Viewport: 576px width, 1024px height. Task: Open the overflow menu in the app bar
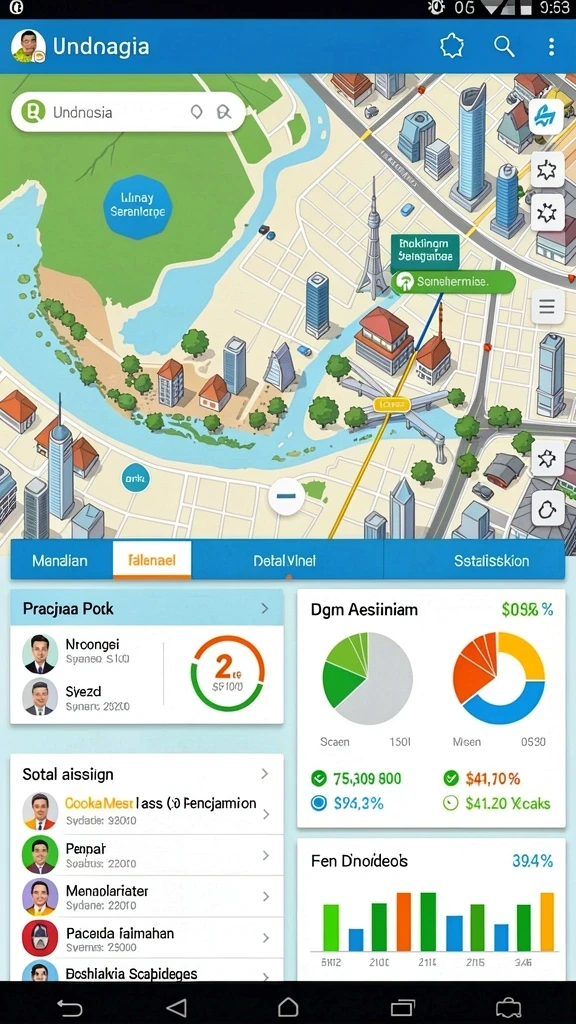click(551, 46)
